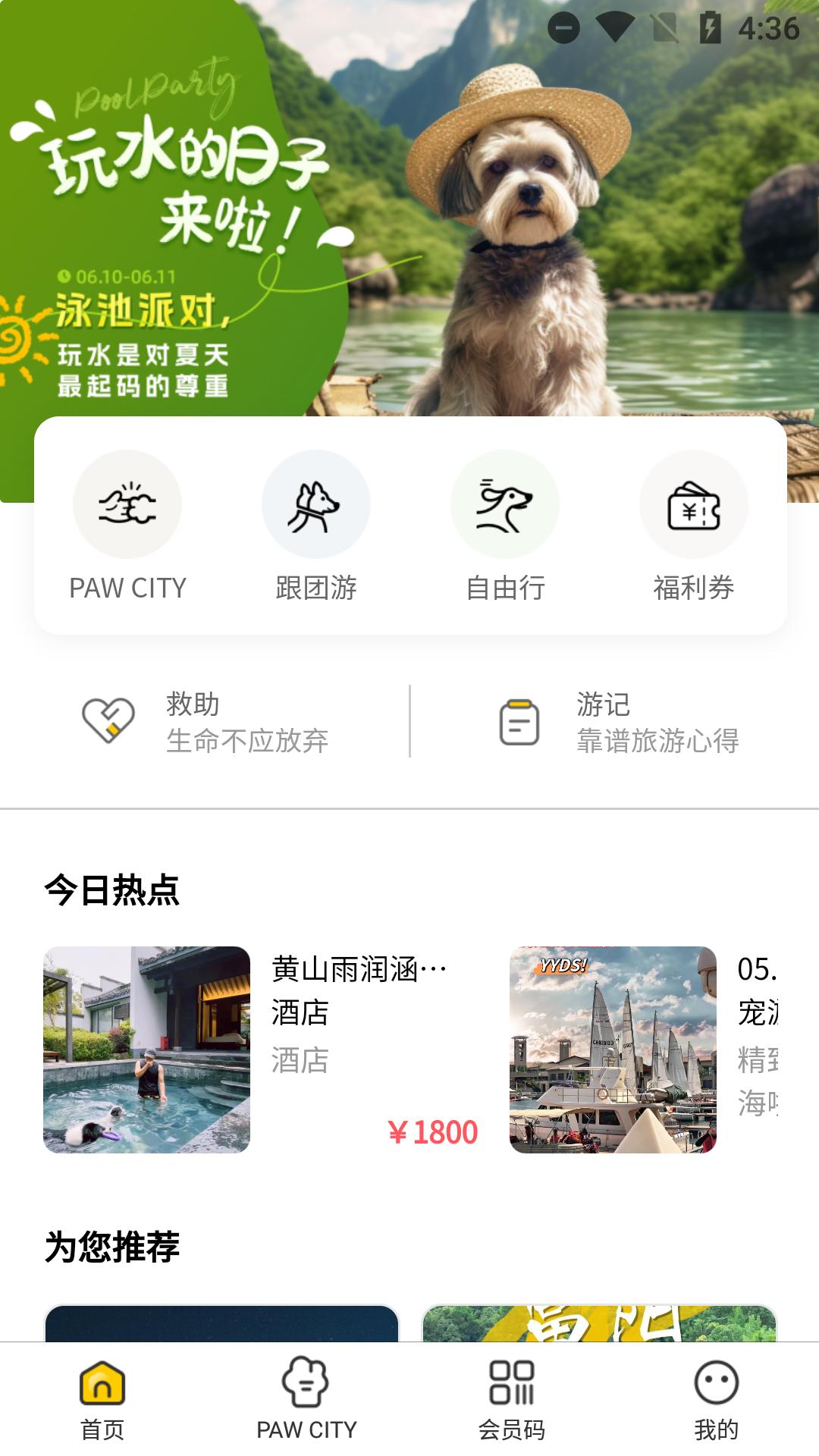Tap the 自由行 running dog icon

tap(505, 504)
